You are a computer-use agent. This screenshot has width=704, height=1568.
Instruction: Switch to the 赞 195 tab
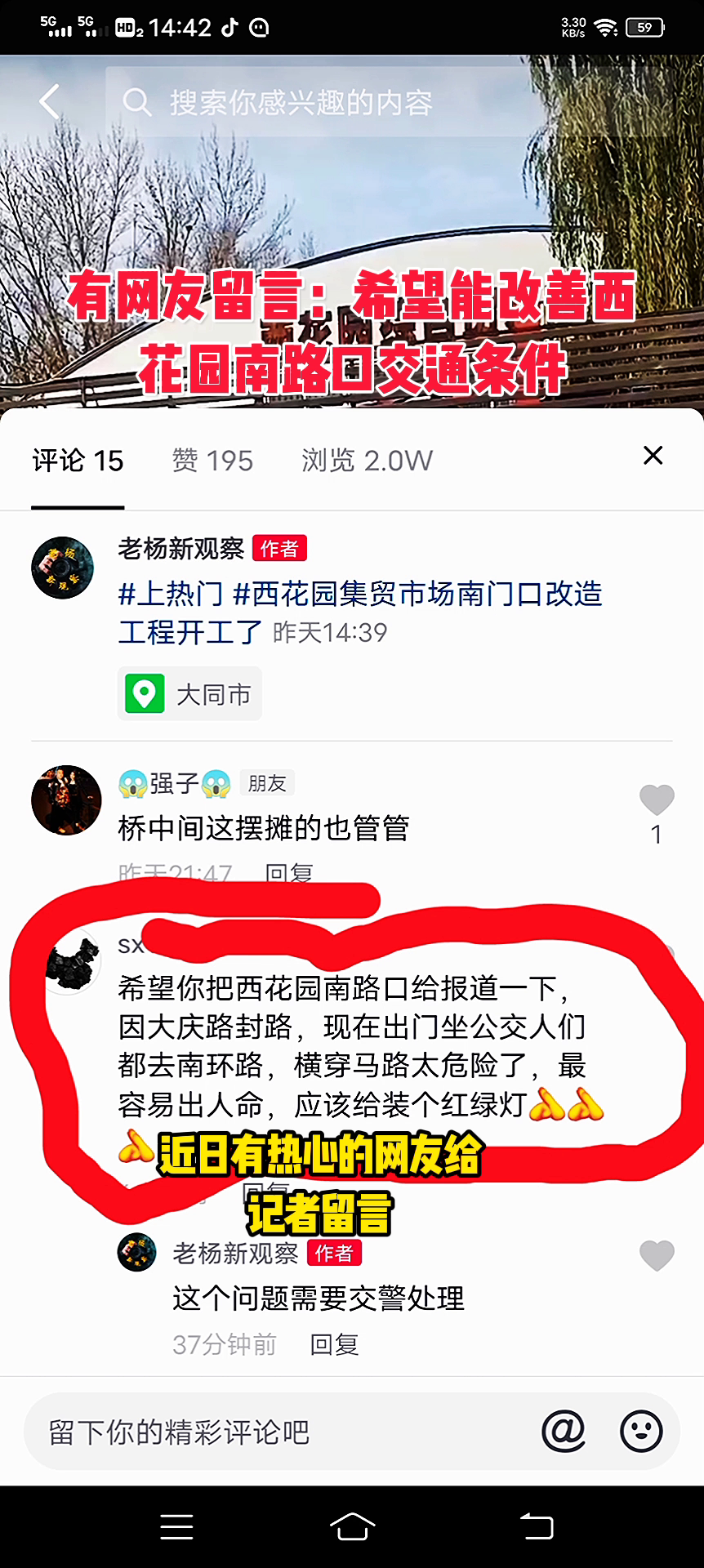pyautogui.click(x=212, y=461)
